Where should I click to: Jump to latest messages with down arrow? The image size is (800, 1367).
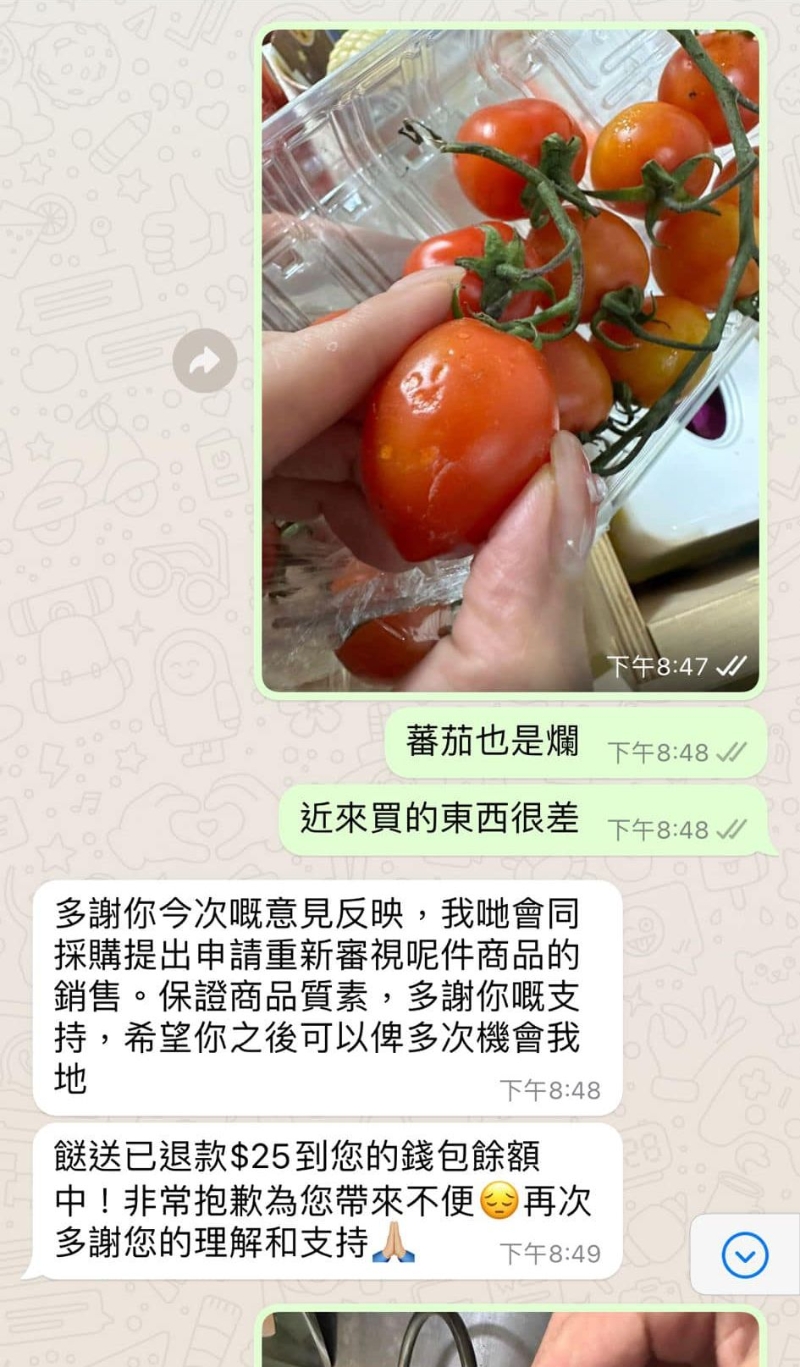[745, 1255]
